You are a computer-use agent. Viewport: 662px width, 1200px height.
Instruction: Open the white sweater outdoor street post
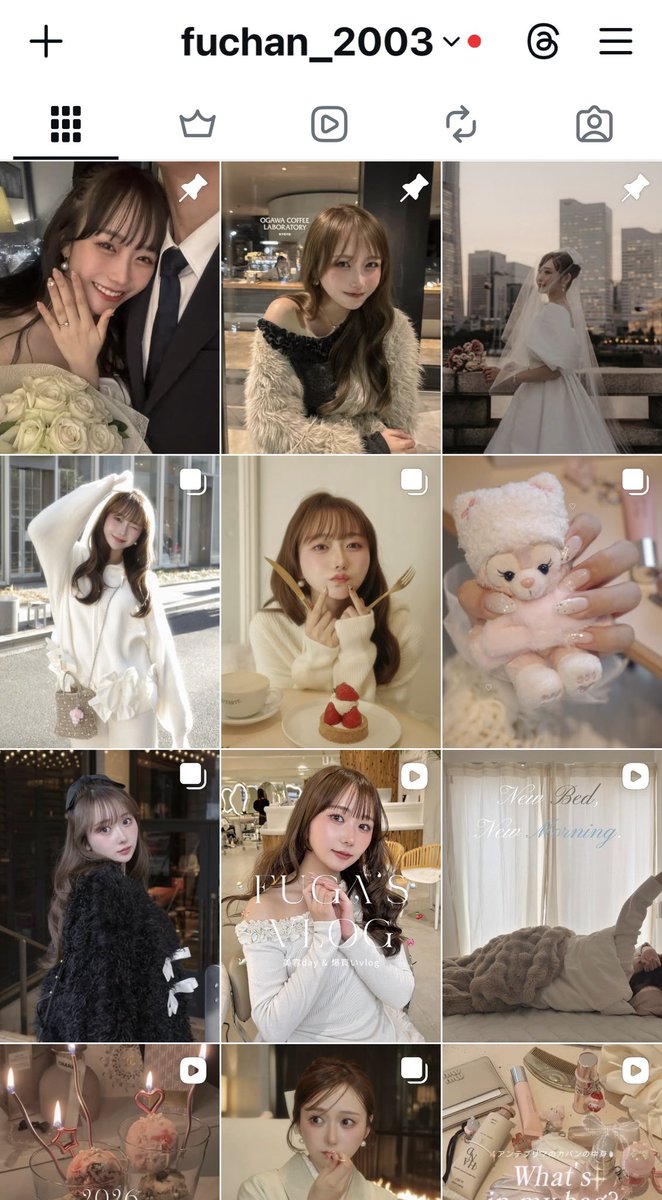click(x=109, y=602)
